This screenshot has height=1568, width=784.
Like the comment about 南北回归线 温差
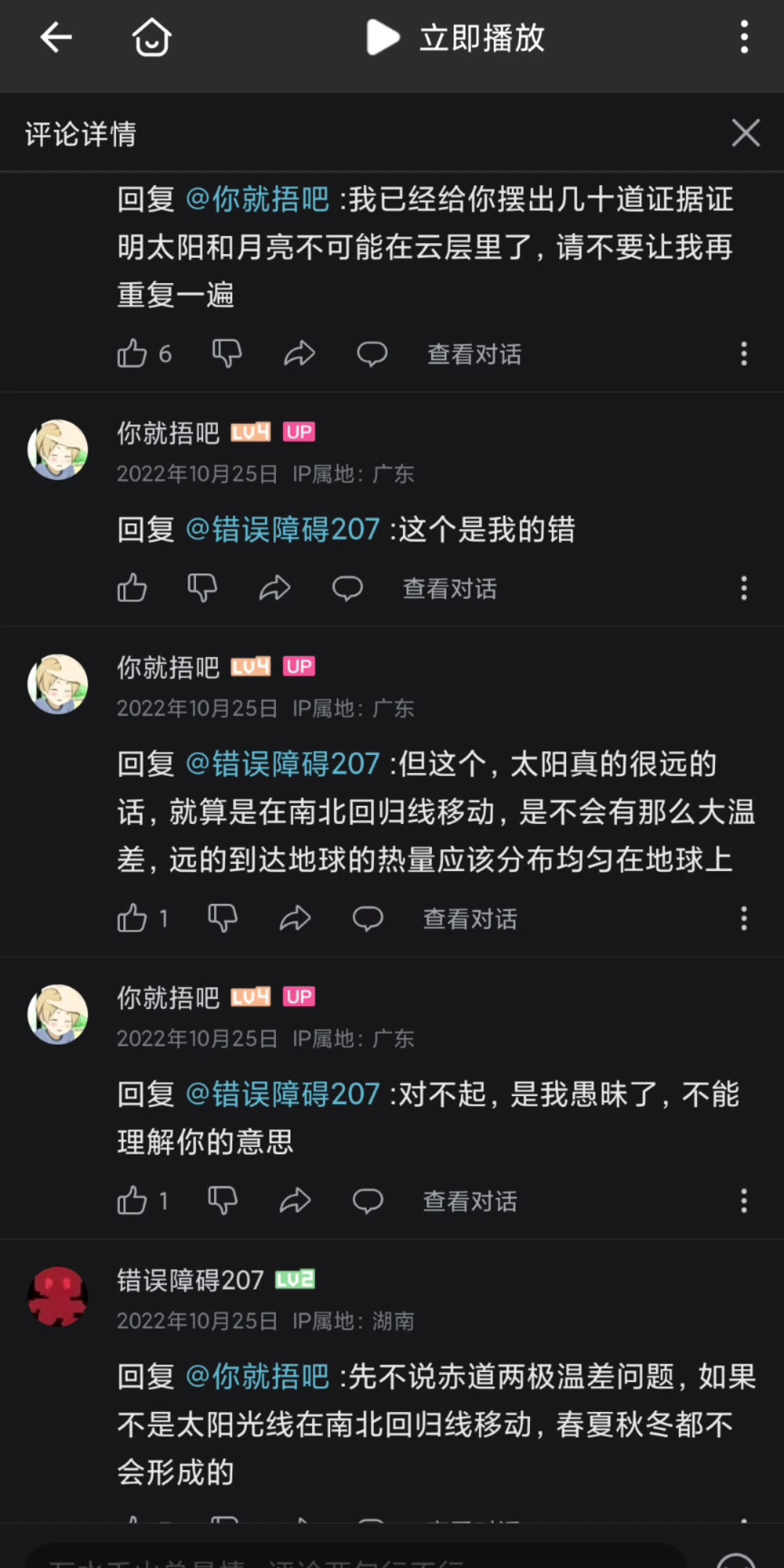[x=133, y=918]
